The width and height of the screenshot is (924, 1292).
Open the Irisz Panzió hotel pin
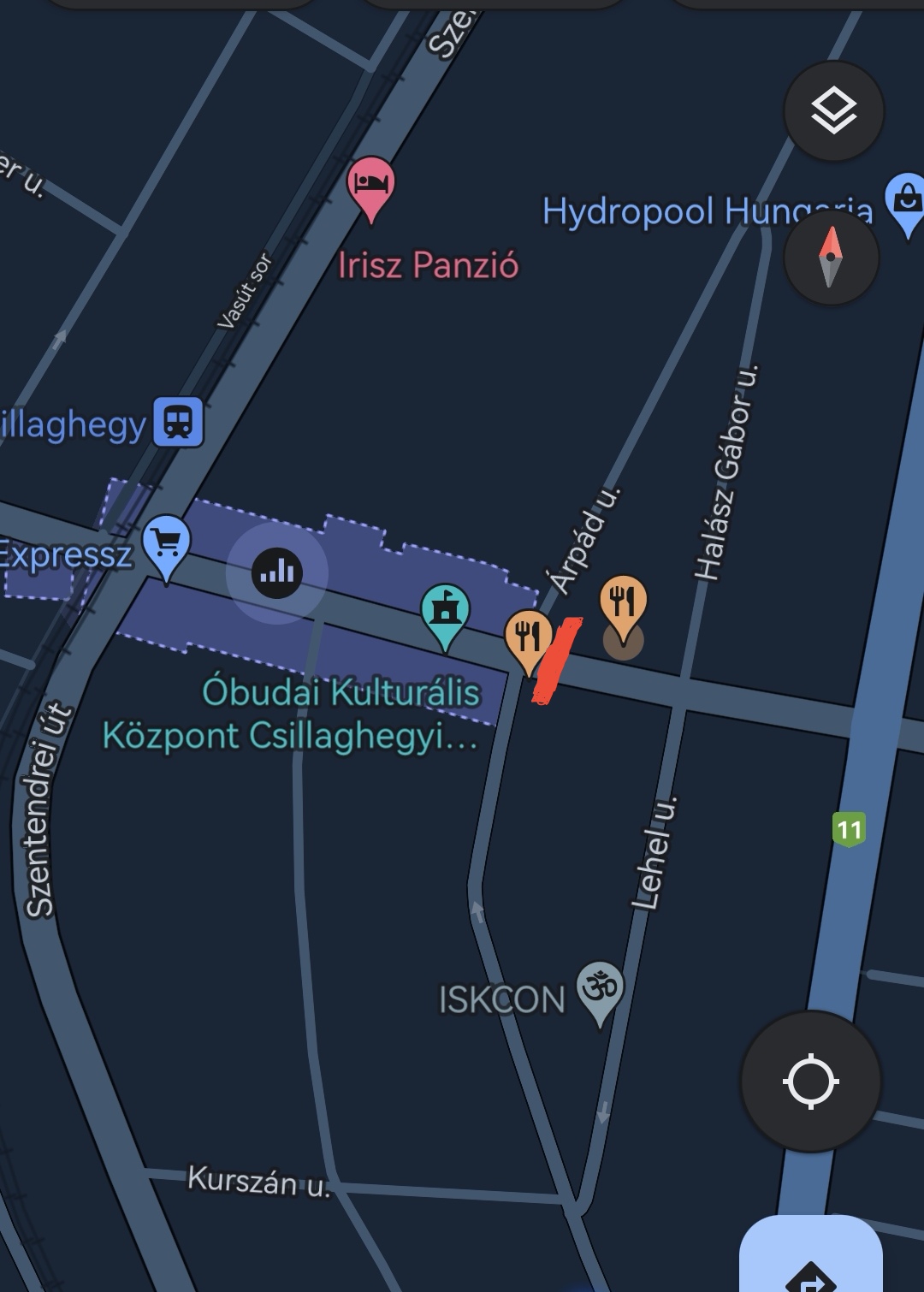pyautogui.click(x=370, y=184)
